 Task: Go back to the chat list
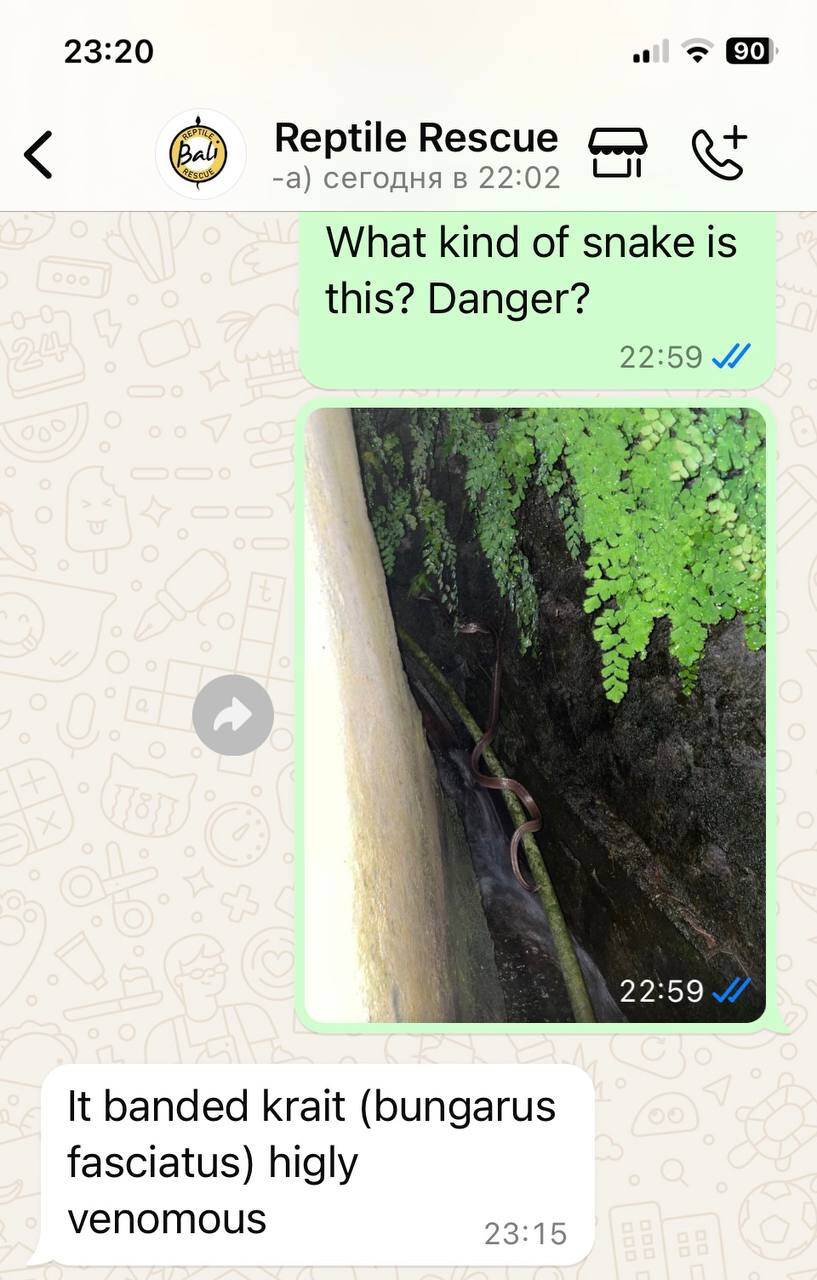pos(38,155)
